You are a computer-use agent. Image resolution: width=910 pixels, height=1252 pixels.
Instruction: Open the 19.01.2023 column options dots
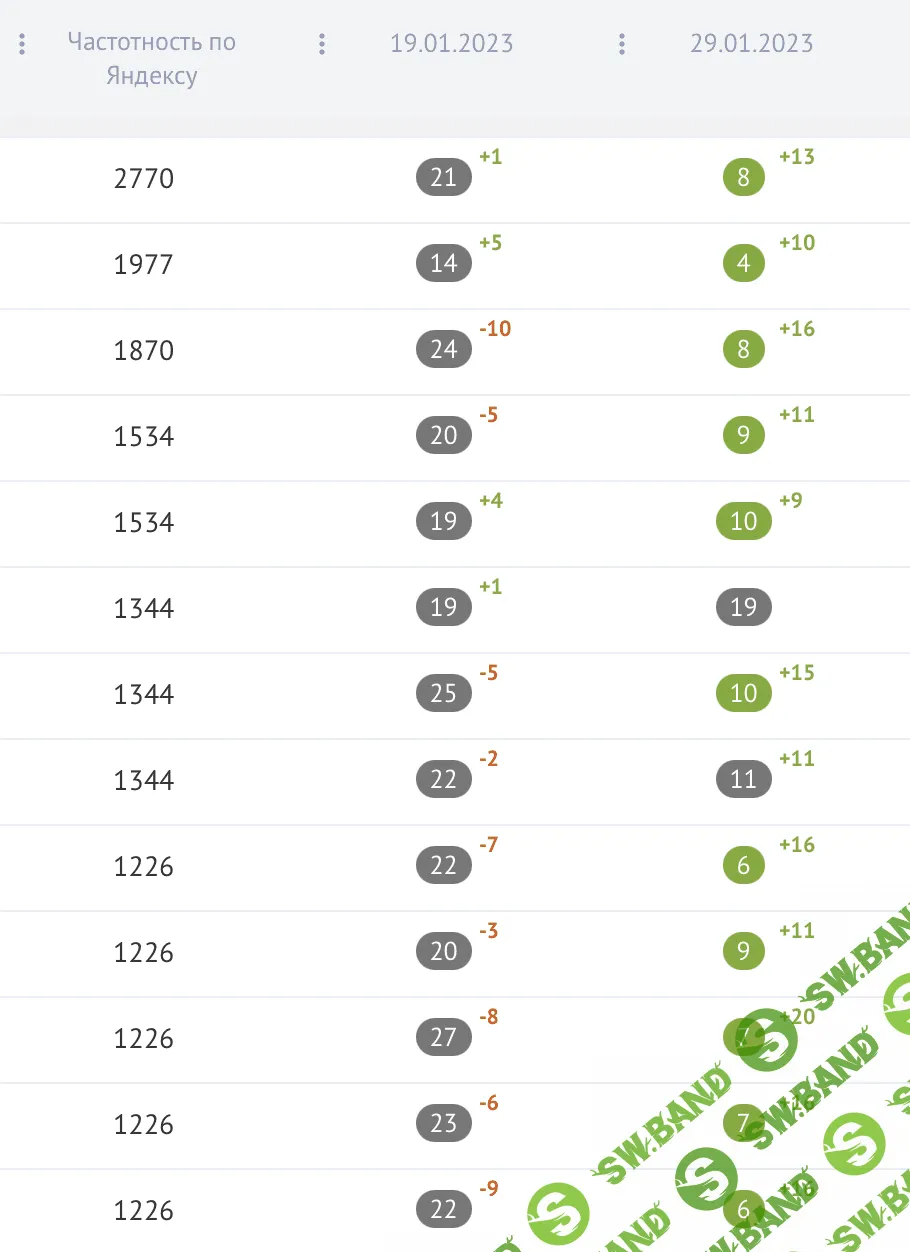click(x=322, y=44)
